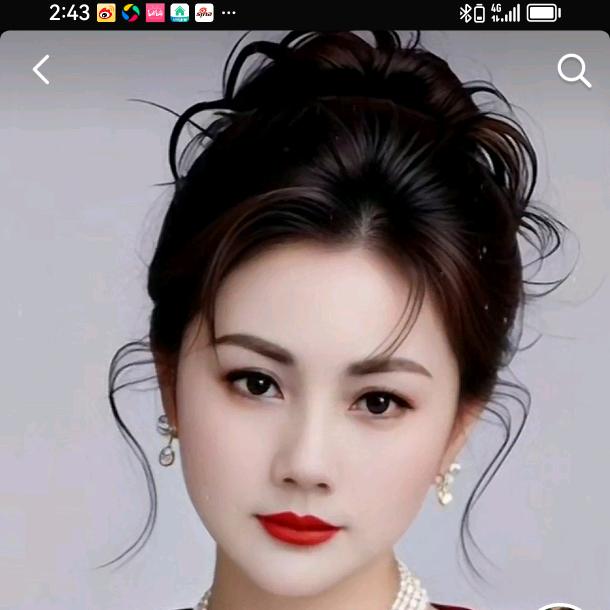
Task: Open search with the magnifier icon
Action: pyautogui.click(x=573, y=70)
